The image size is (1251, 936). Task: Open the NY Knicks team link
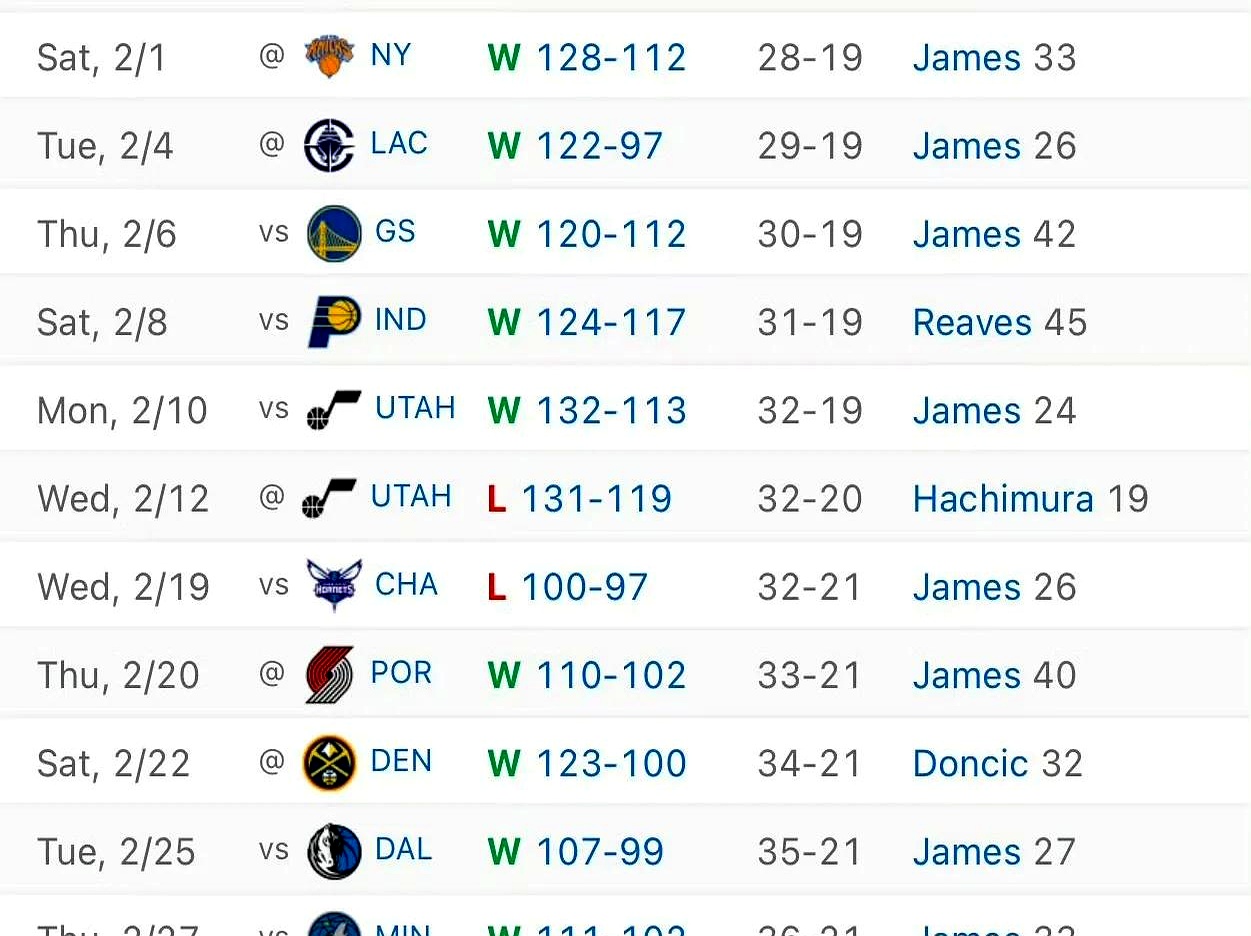390,55
